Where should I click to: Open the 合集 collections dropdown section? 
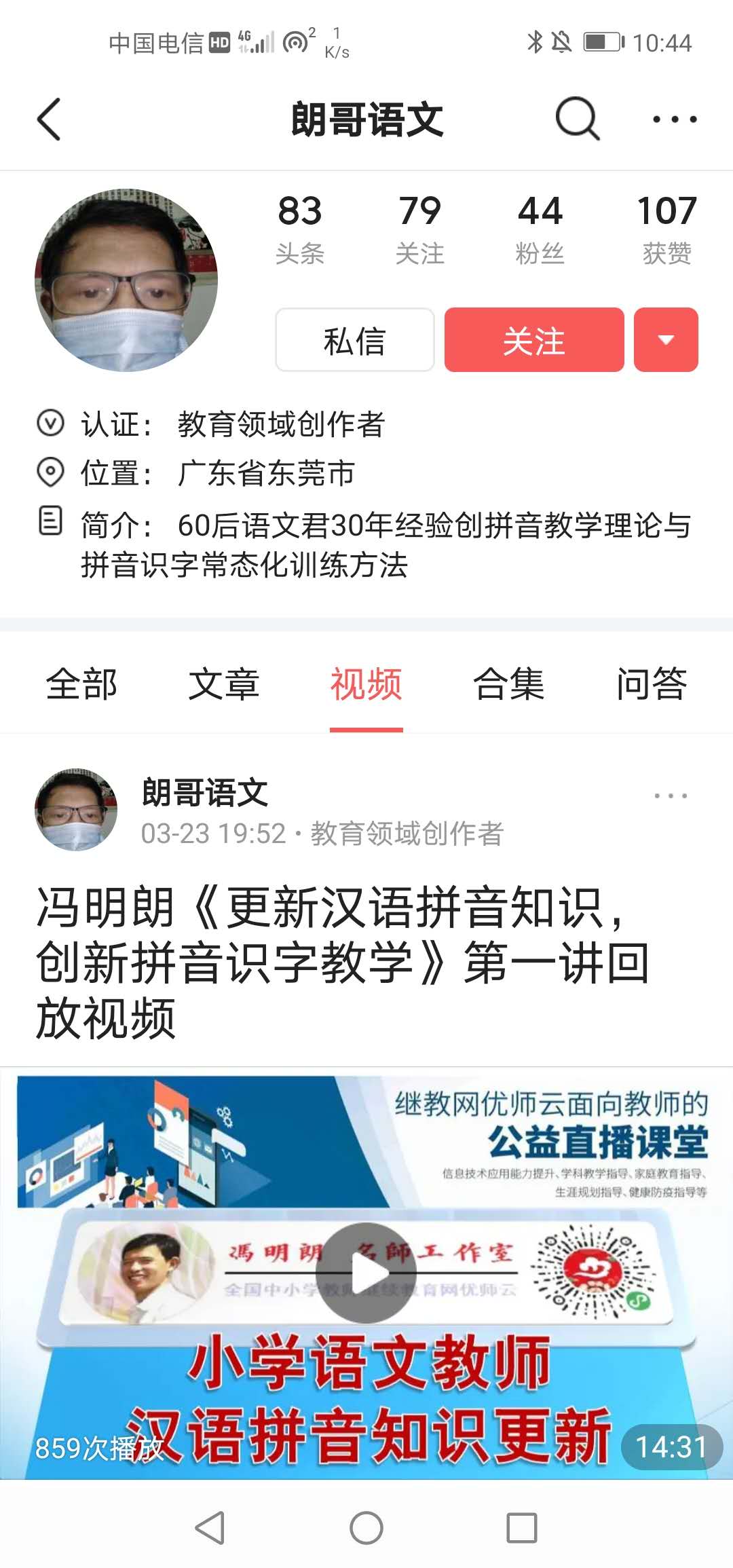(x=510, y=686)
